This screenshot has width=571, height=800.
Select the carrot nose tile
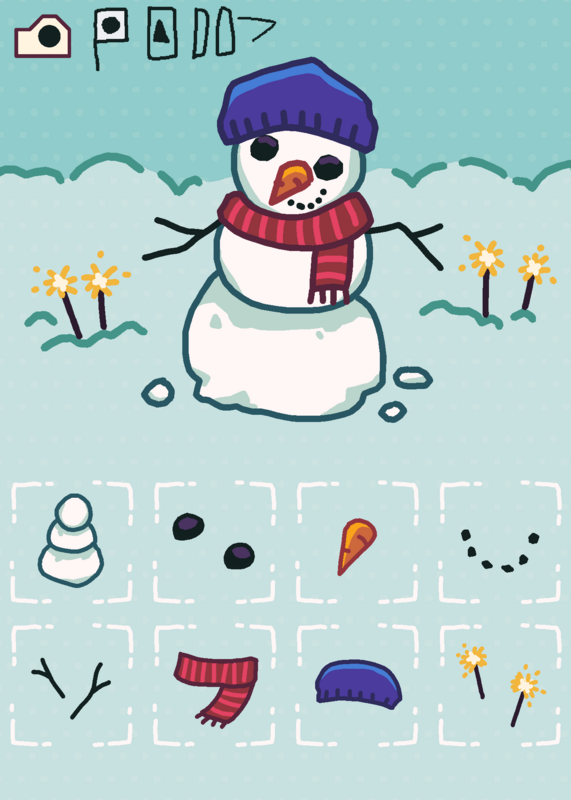click(357, 542)
